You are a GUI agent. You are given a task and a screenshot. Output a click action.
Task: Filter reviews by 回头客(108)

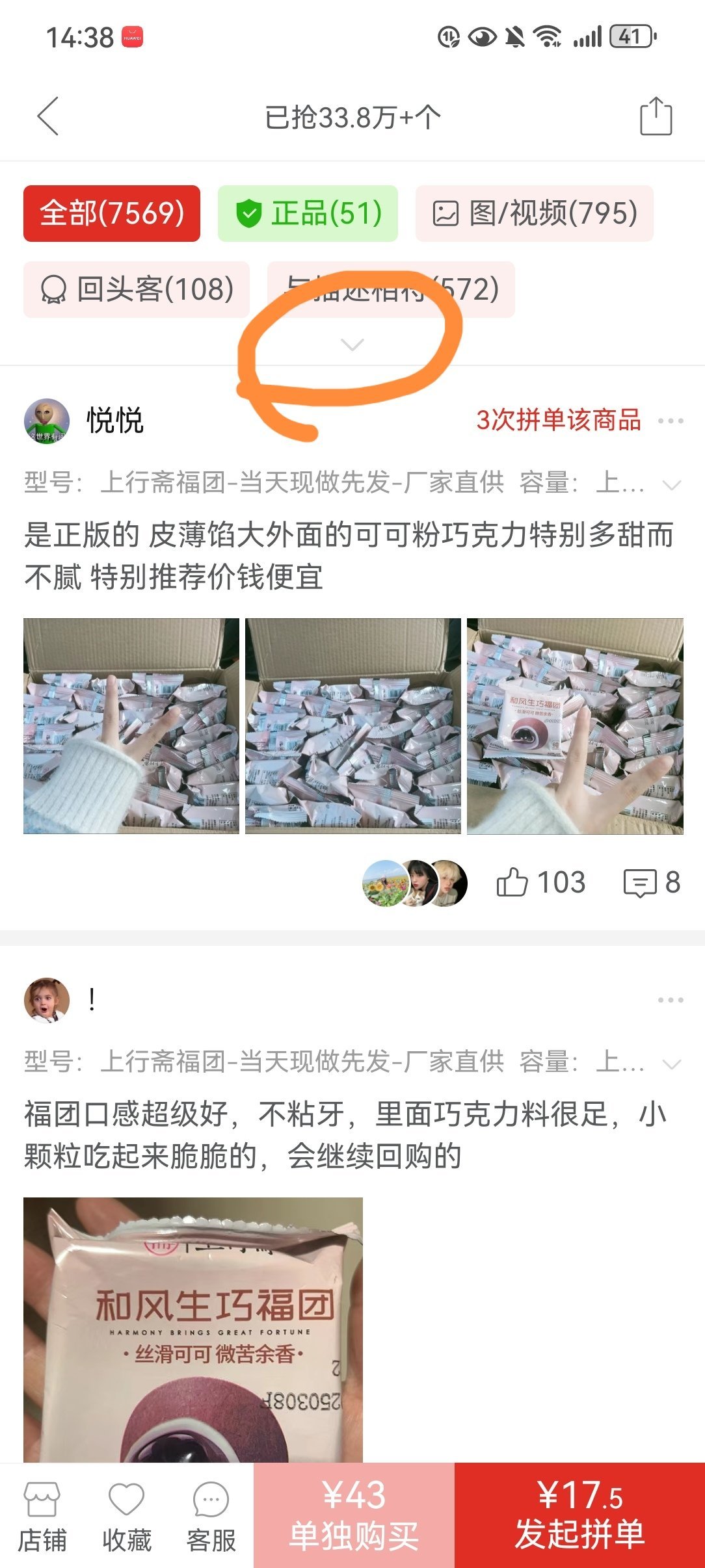point(137,289)
